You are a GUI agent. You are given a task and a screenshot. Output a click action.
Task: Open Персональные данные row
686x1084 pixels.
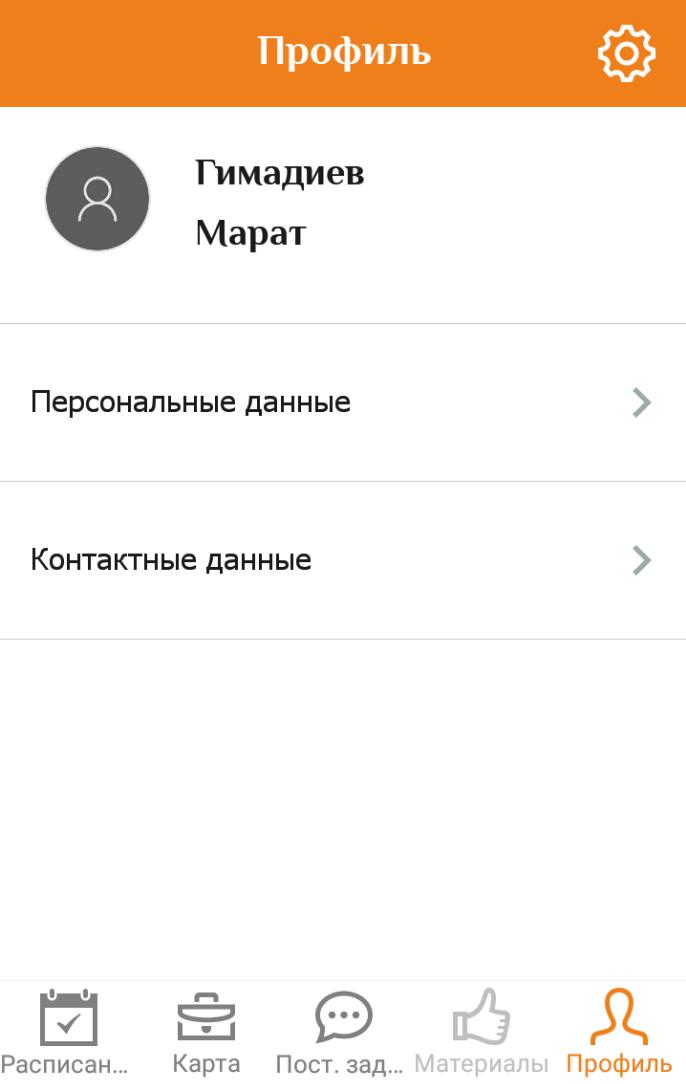click(342, 403)
